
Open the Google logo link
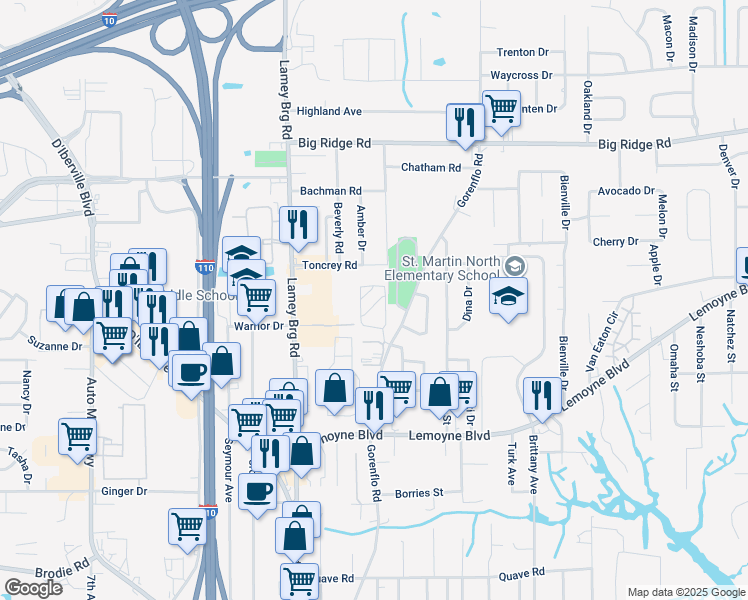(x=33, y=588)
